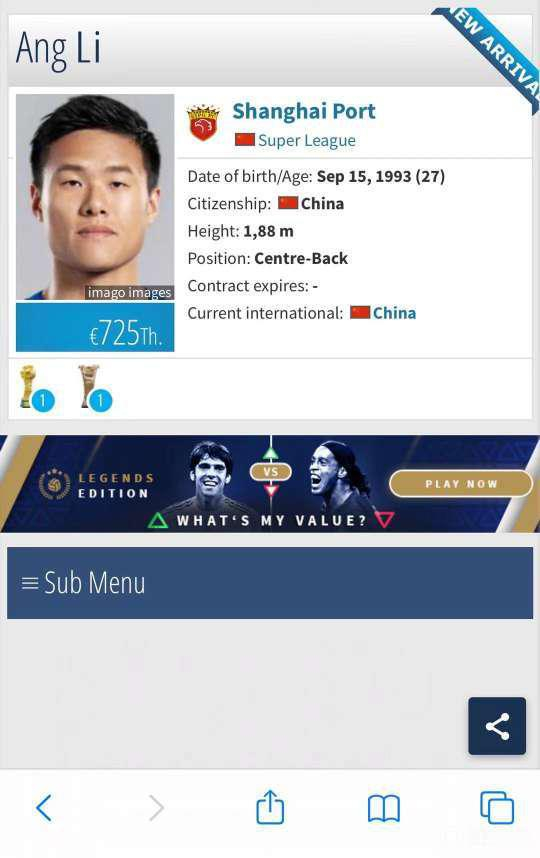View the silver cup achievement badge
540x858 pixels.
click(94, 389)
